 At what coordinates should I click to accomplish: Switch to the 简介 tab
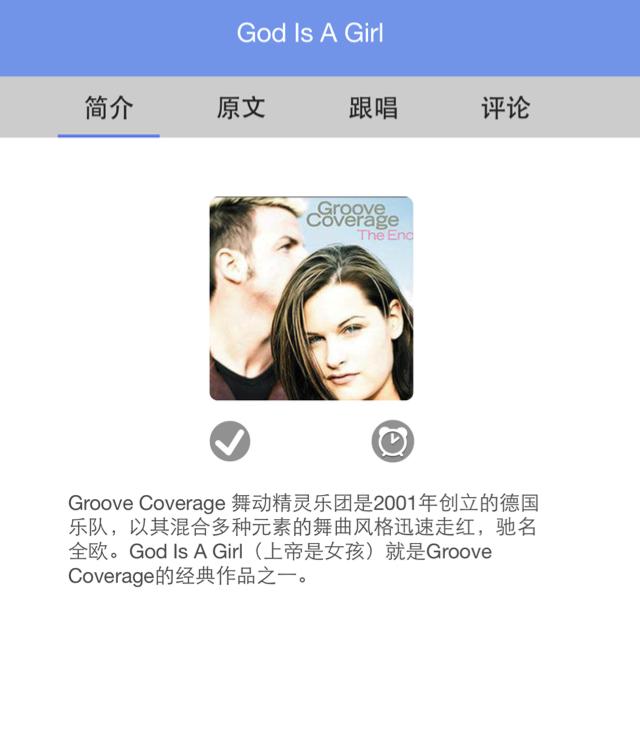pyautogui.click(x=108, y=108)
